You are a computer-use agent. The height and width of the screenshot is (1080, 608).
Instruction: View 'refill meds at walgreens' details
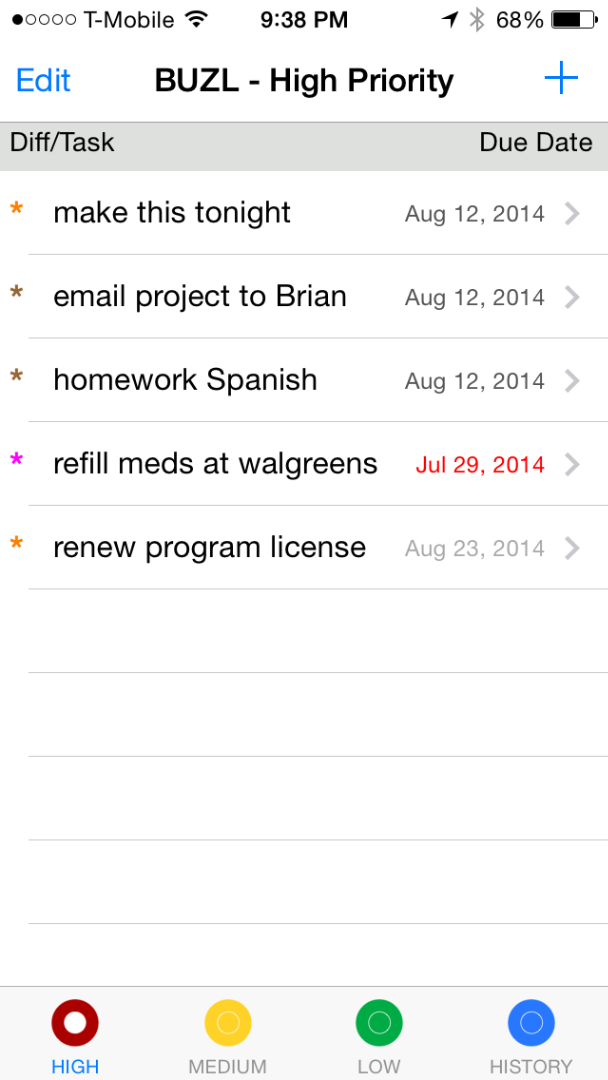(304, 464)
